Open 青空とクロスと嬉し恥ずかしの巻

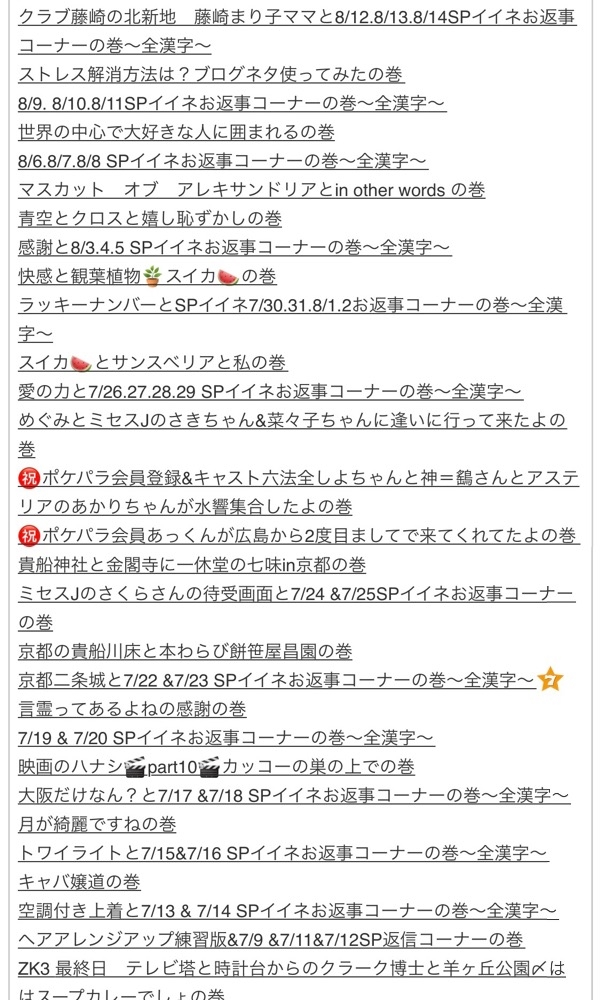150,219
